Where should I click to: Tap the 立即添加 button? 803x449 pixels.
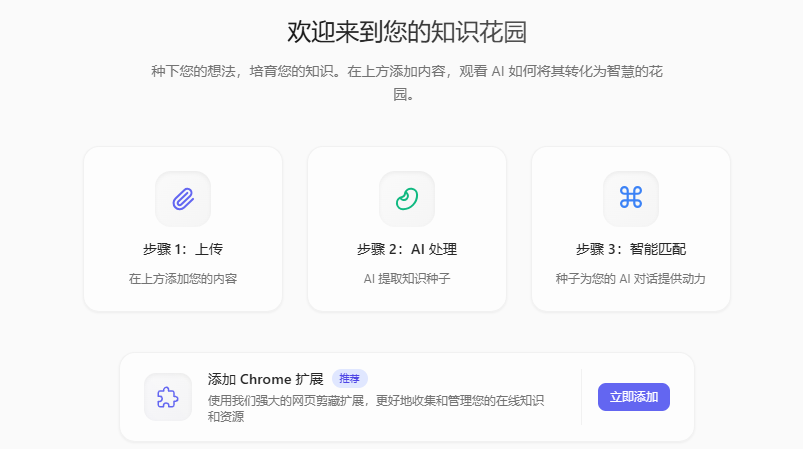633,397
